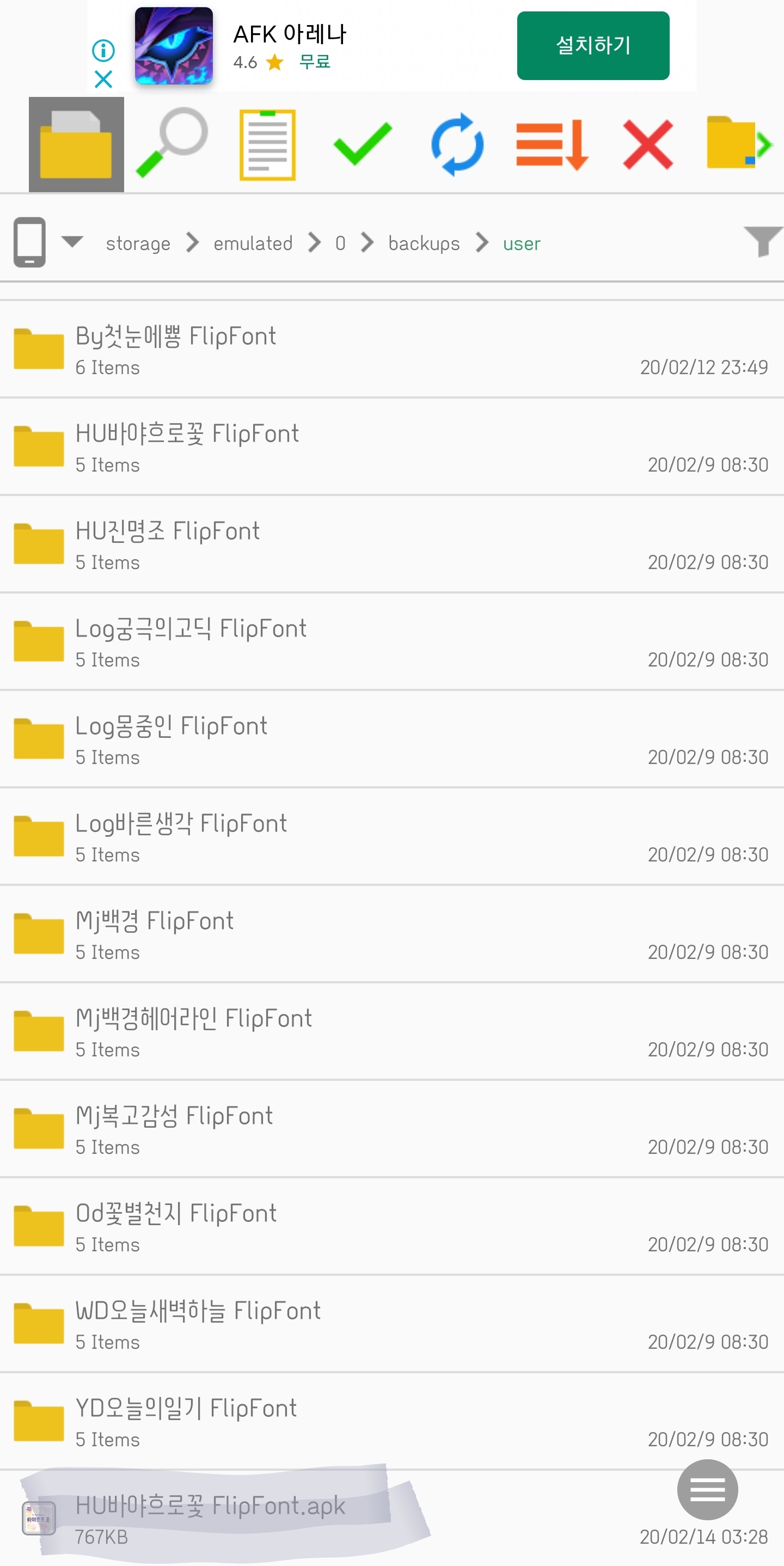
Task: Open the Mj백경헤어라인 FlipFont folder
Action: click(392, 1032)
